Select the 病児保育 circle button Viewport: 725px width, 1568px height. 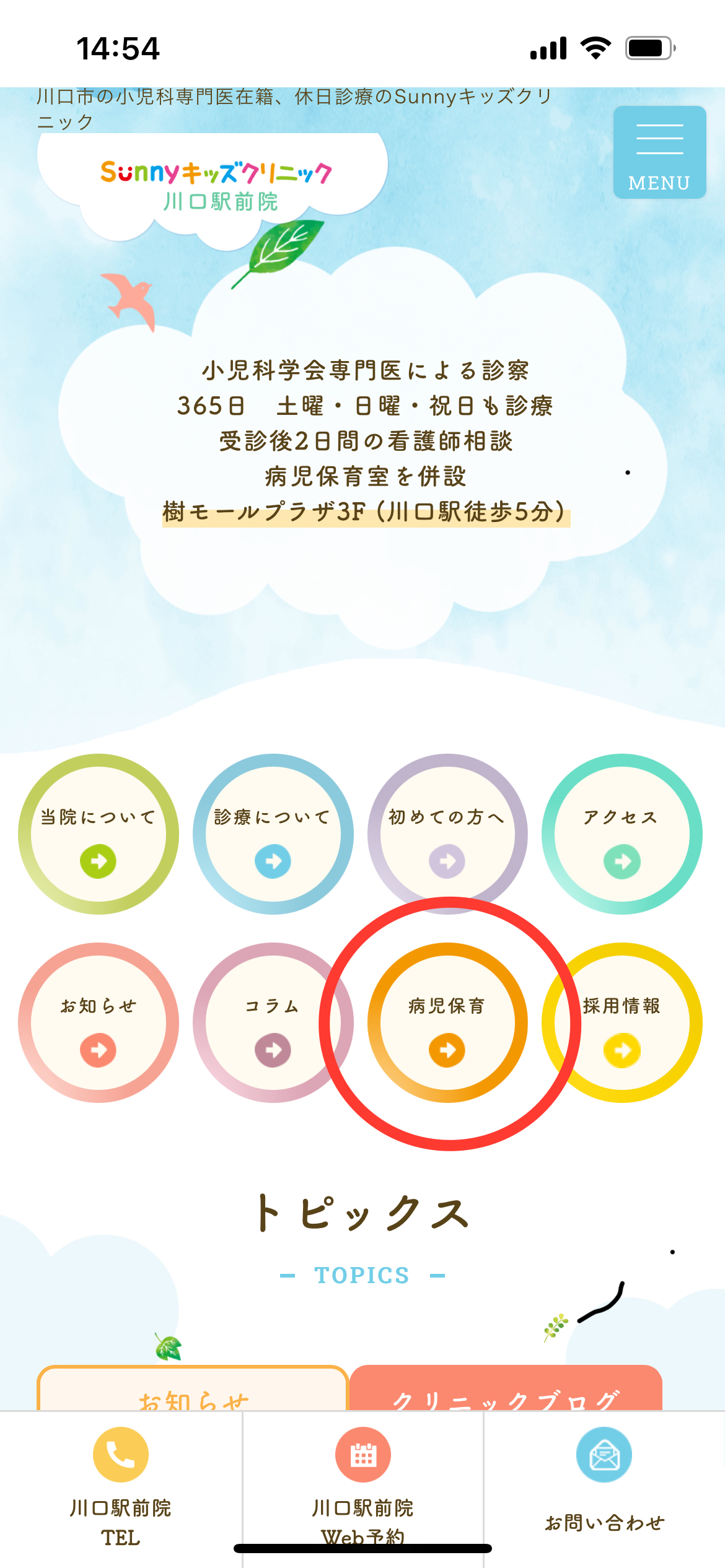(x=447, y=1022)
